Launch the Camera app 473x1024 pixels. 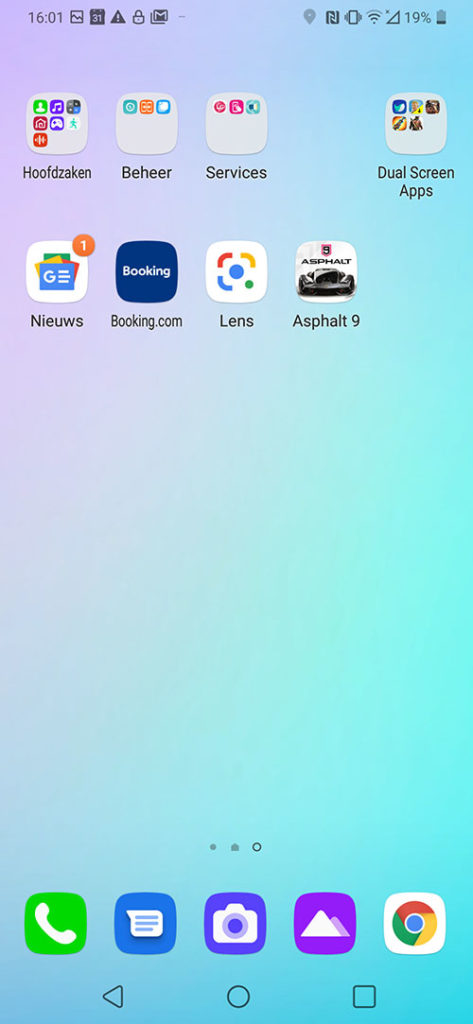tap(235, 923)
